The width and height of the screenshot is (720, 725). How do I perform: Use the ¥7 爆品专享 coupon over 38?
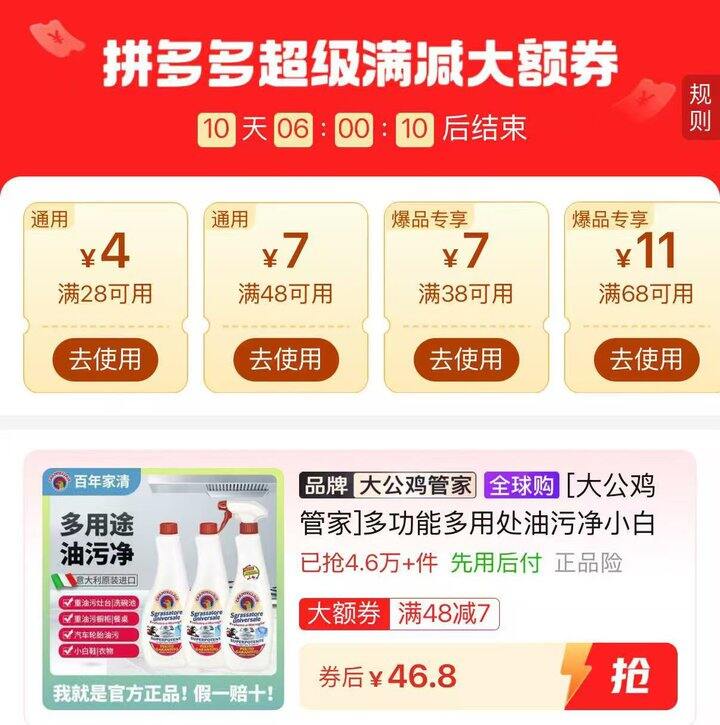click(x=466, y=359)
